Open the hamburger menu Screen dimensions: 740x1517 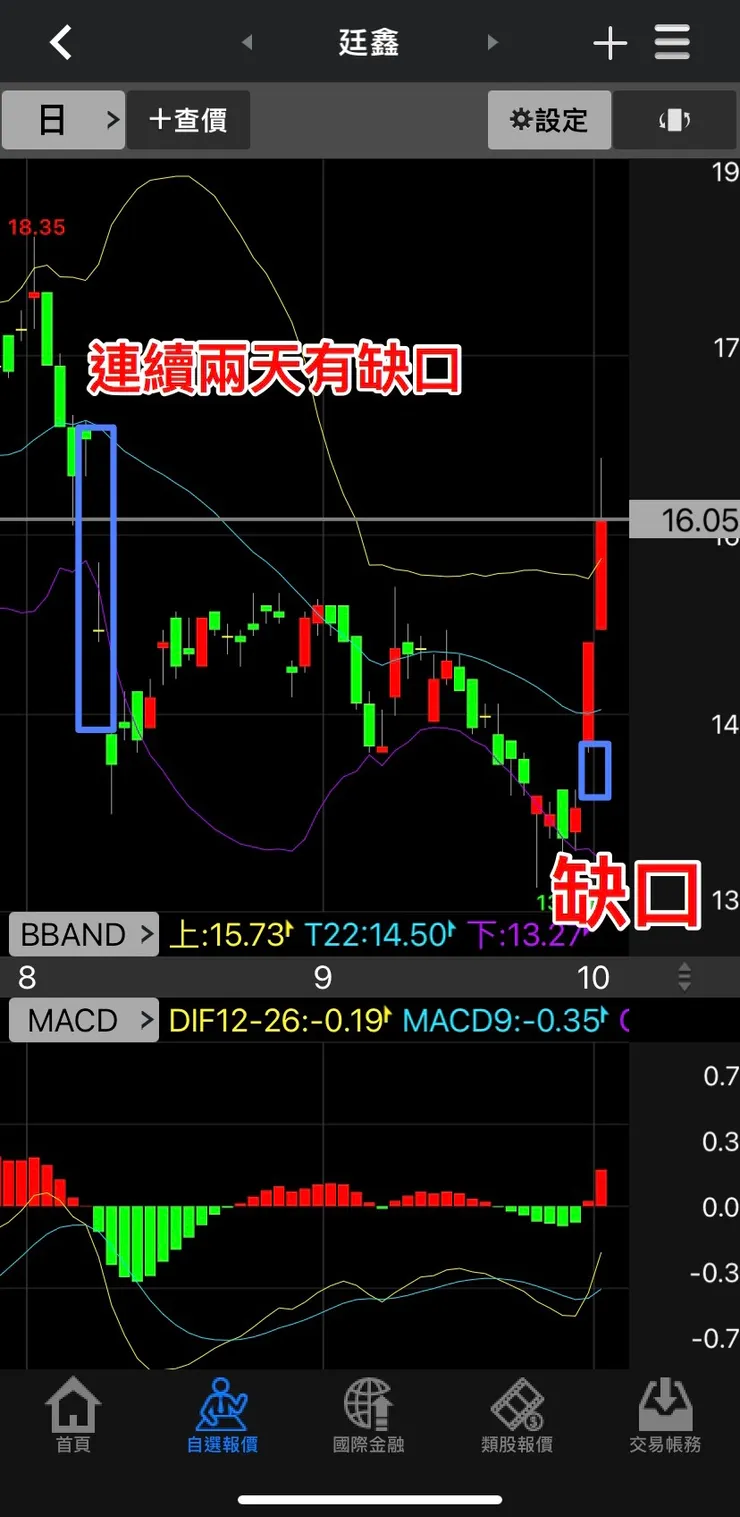pos(672,43)
